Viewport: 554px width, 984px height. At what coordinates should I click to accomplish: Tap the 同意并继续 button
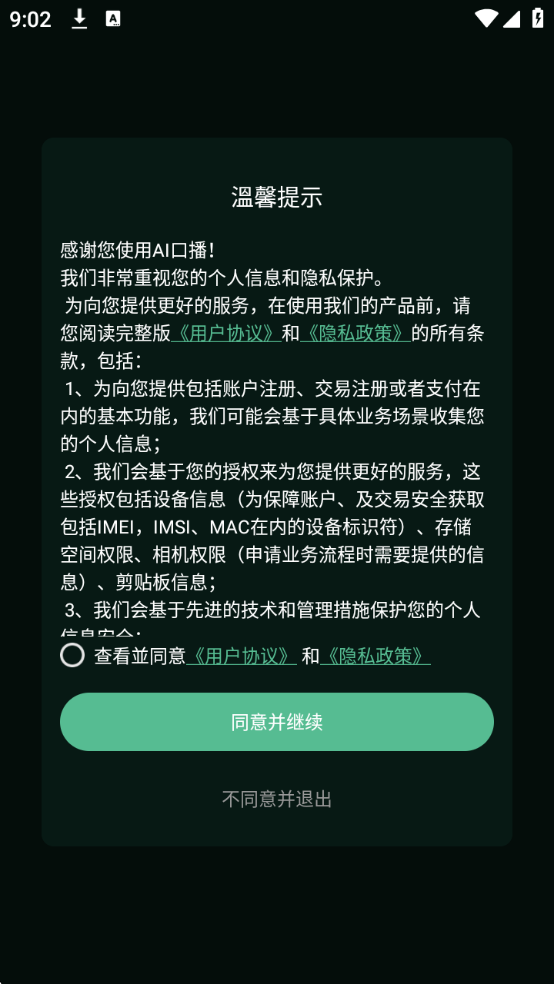[x=277, y=722]
